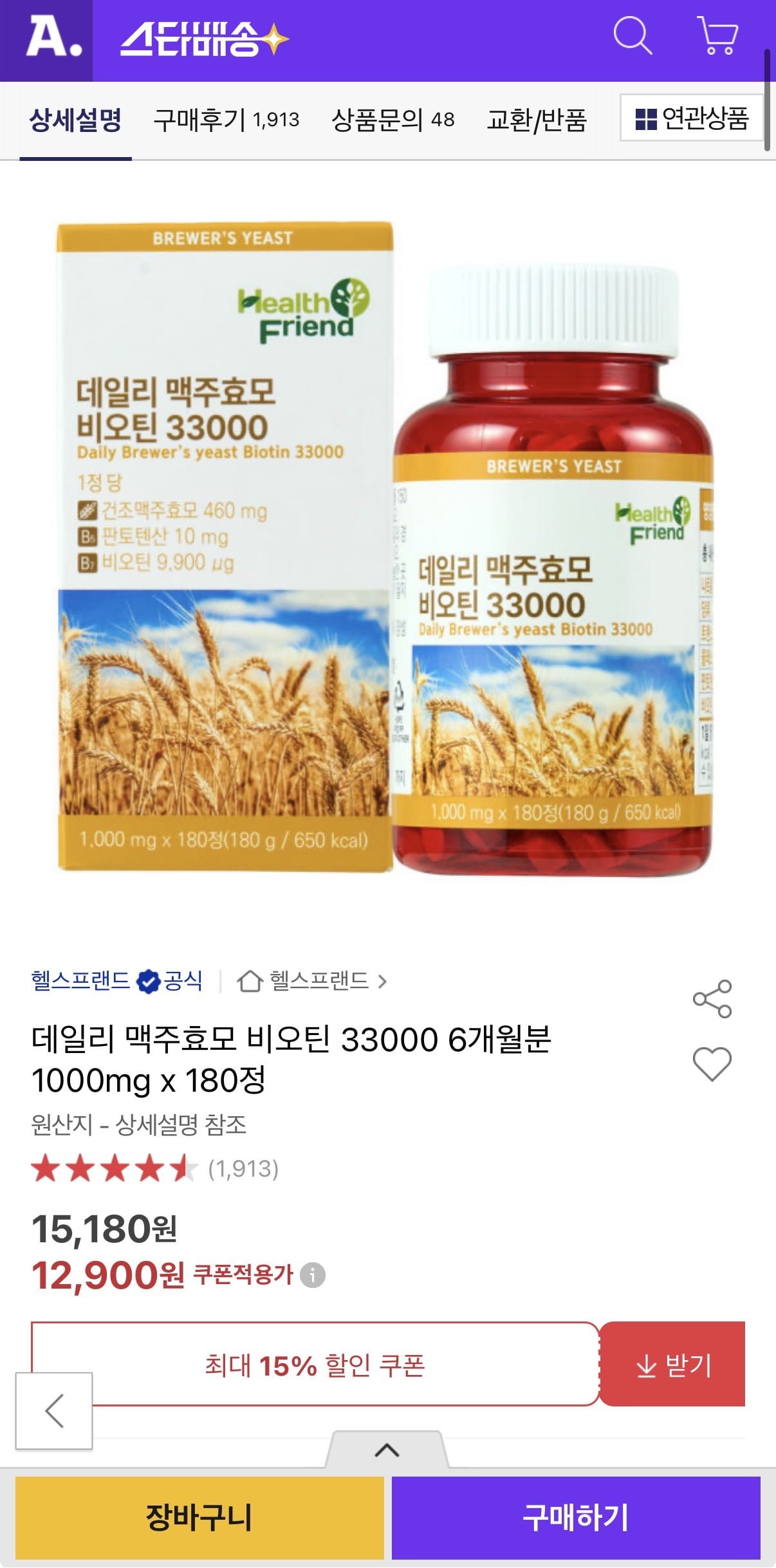Go back with the left arrow button
The width and height of the screenshot is (776, 1568).
pyautogui.click(x=54, y=1410)
